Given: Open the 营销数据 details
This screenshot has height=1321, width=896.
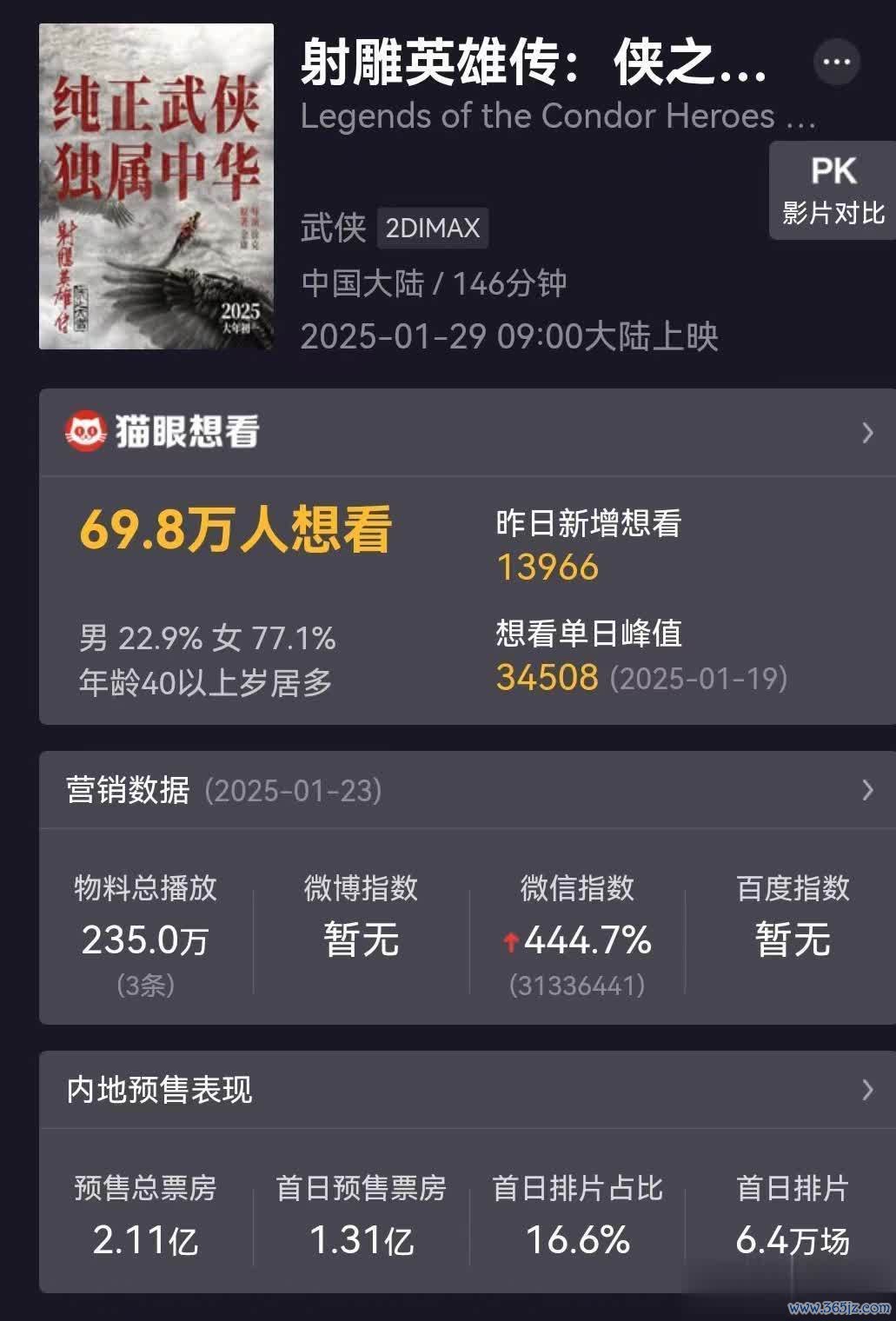Looking at the screenshot, I should (x=866, y=790).
